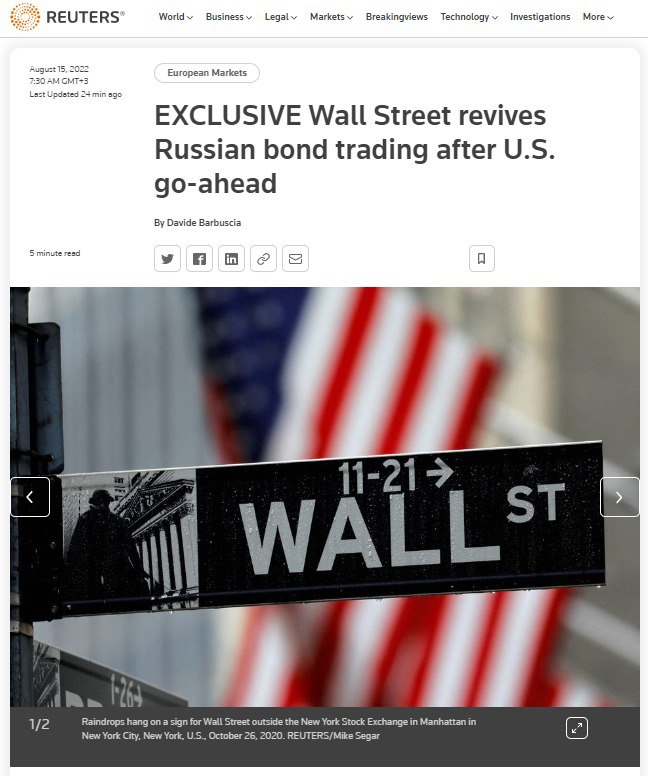Share the article on Facebook
Screen dimensions: 648x776
(200, 259)
